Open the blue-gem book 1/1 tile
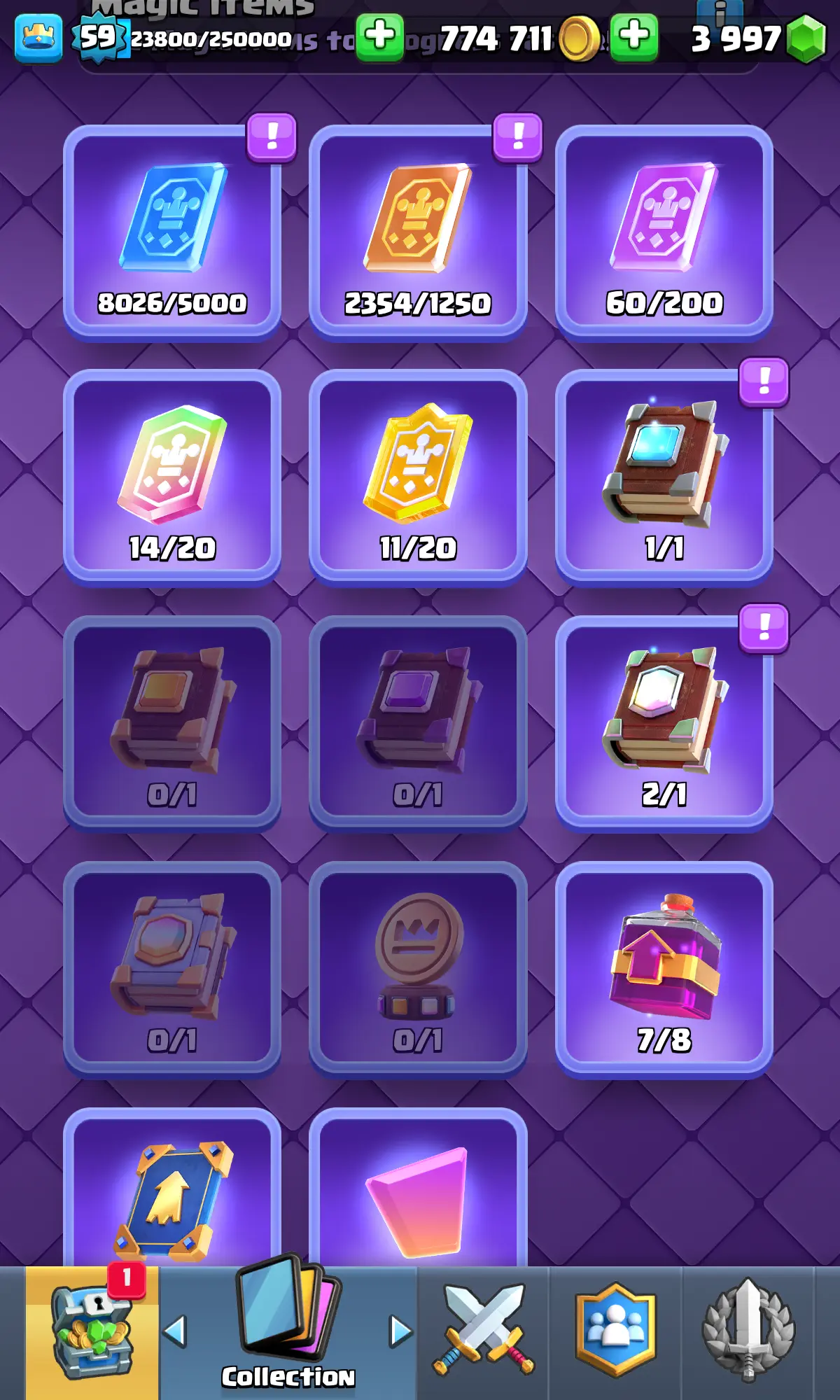Screen dimensions: 840x1400 tap(664, 476)
